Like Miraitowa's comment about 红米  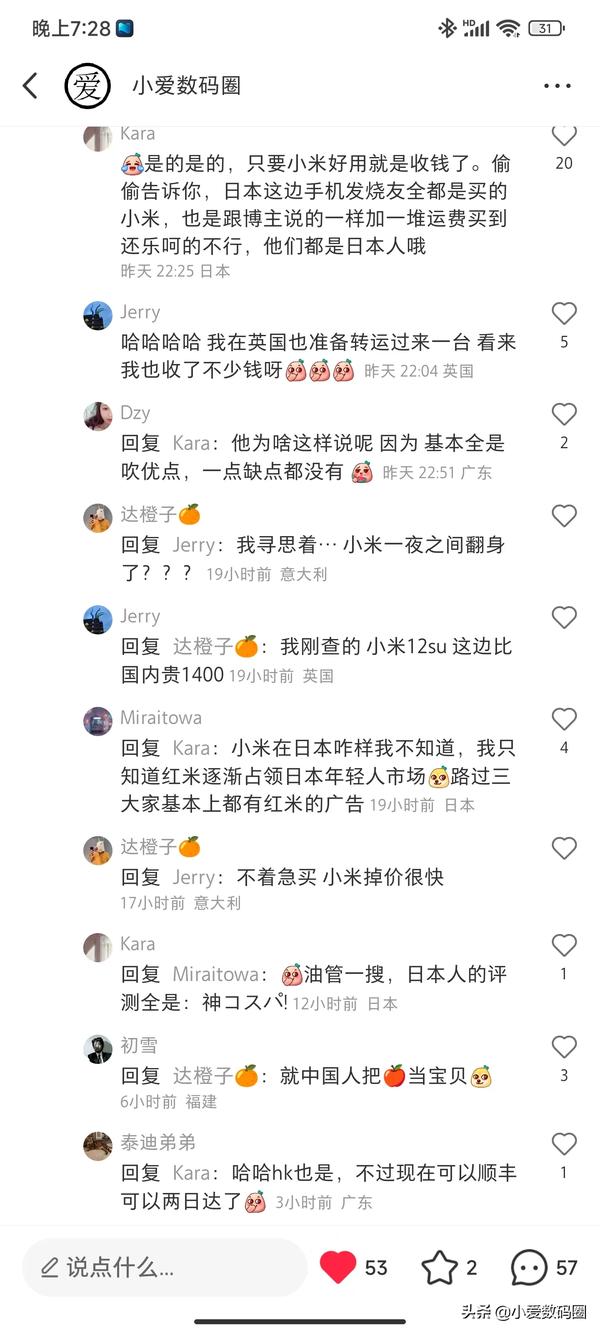click(x=564, y=719)
